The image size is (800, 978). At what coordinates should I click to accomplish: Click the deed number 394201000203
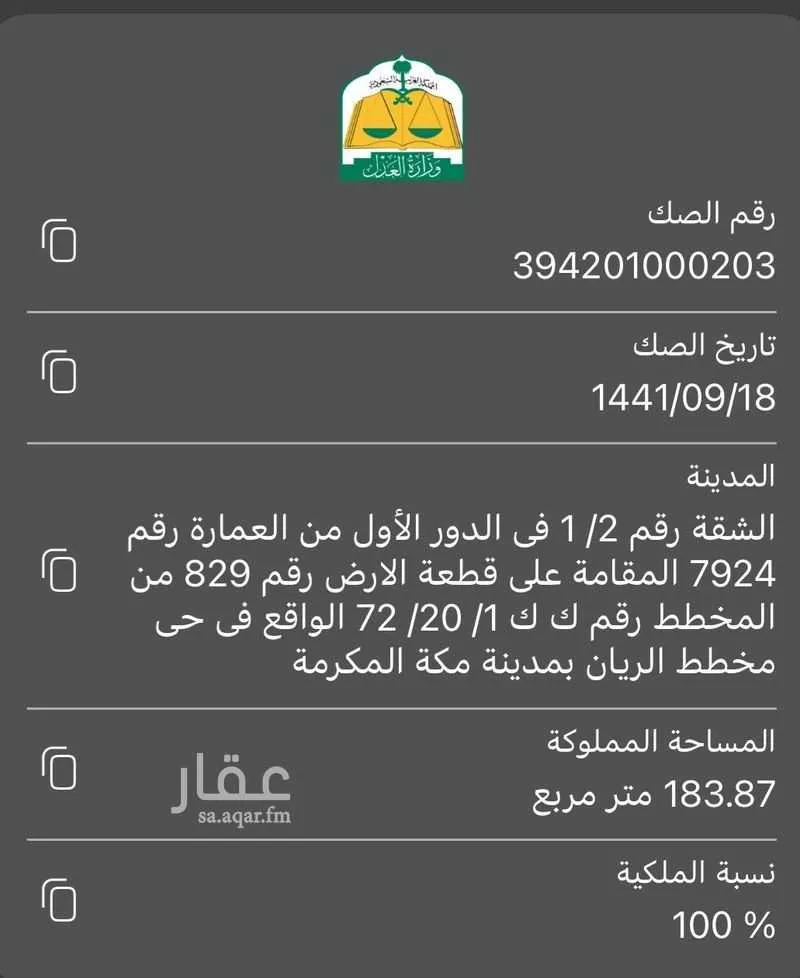tap(644, 265)
